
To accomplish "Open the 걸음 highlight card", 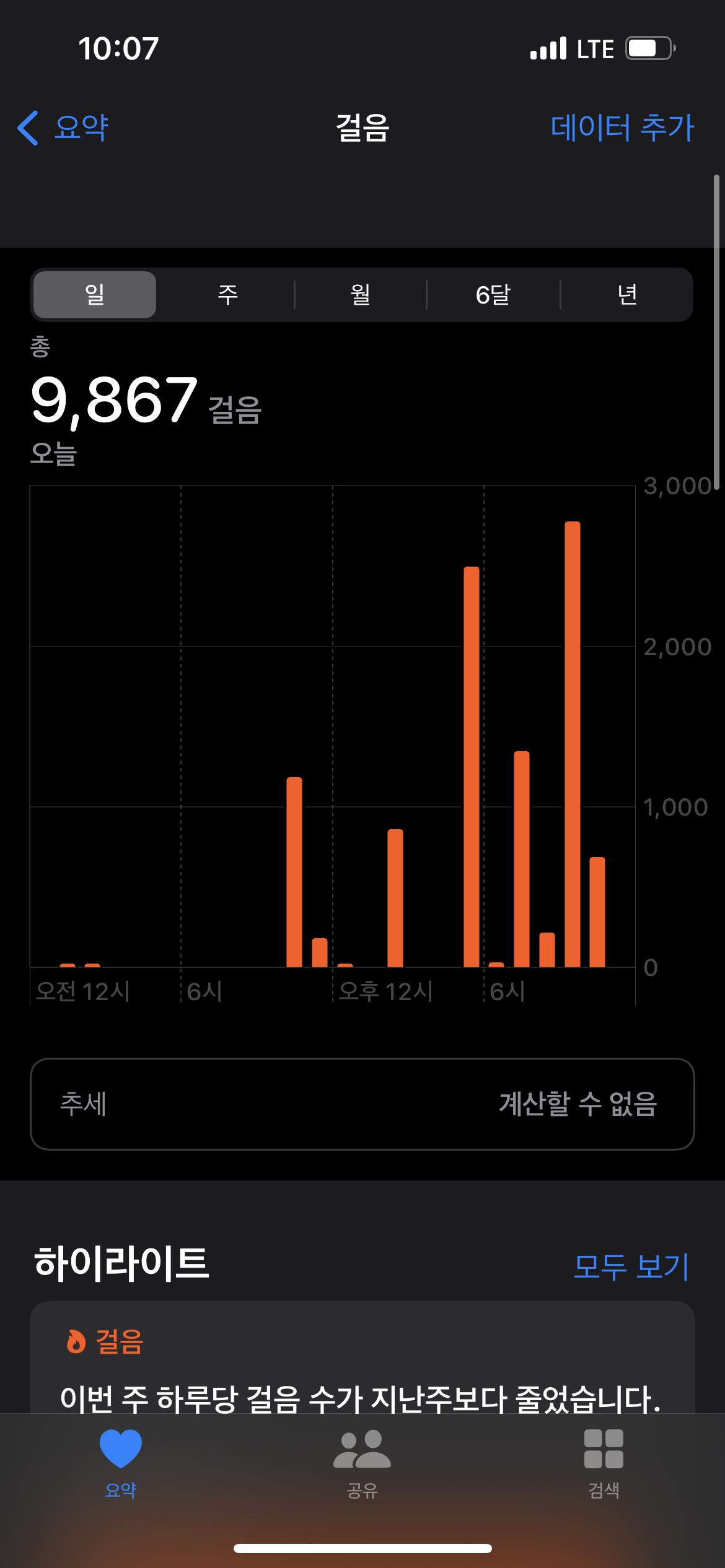I will pos(362,1362).
